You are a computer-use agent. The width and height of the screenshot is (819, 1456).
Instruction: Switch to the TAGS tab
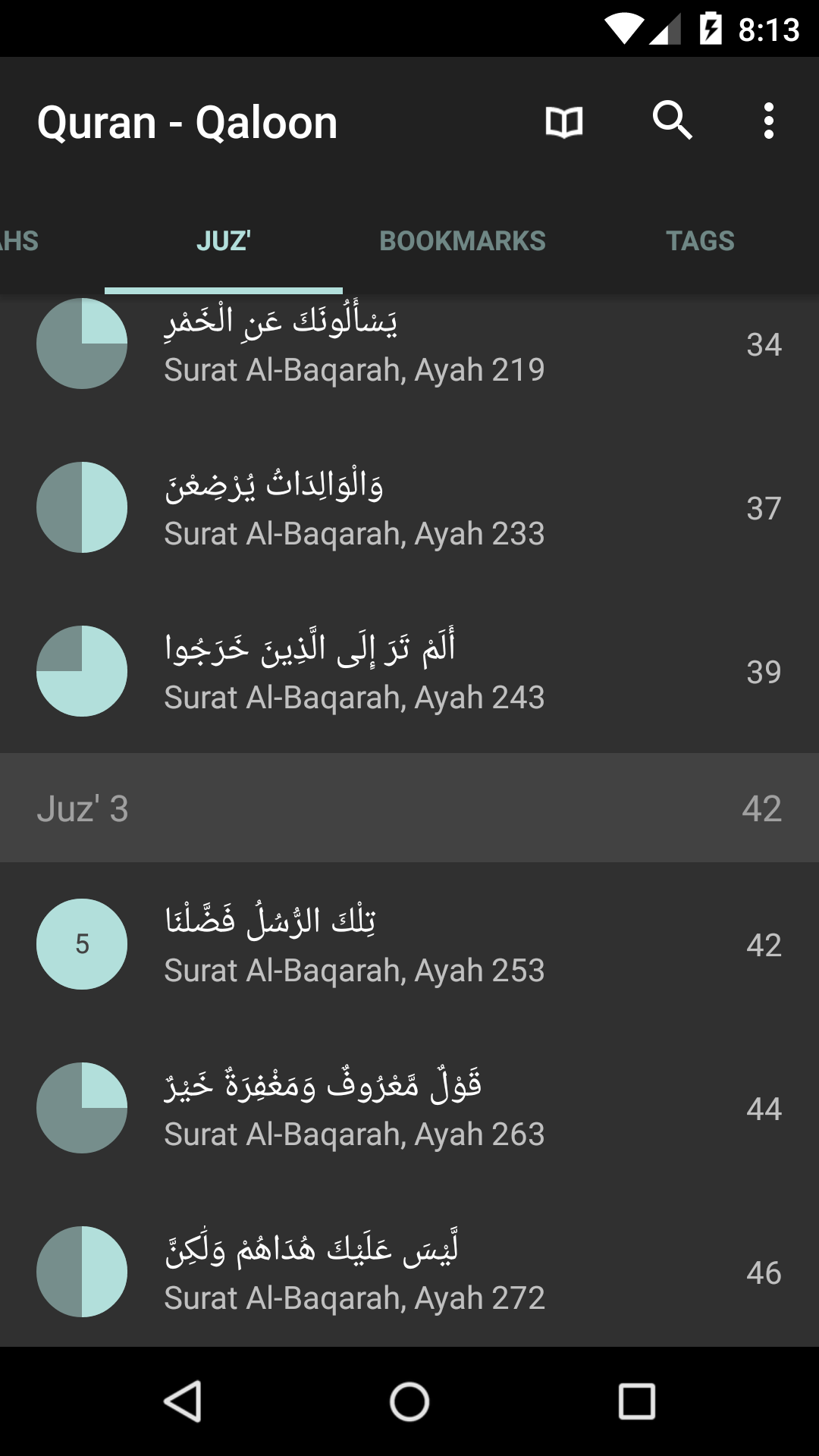coord(699,240)
